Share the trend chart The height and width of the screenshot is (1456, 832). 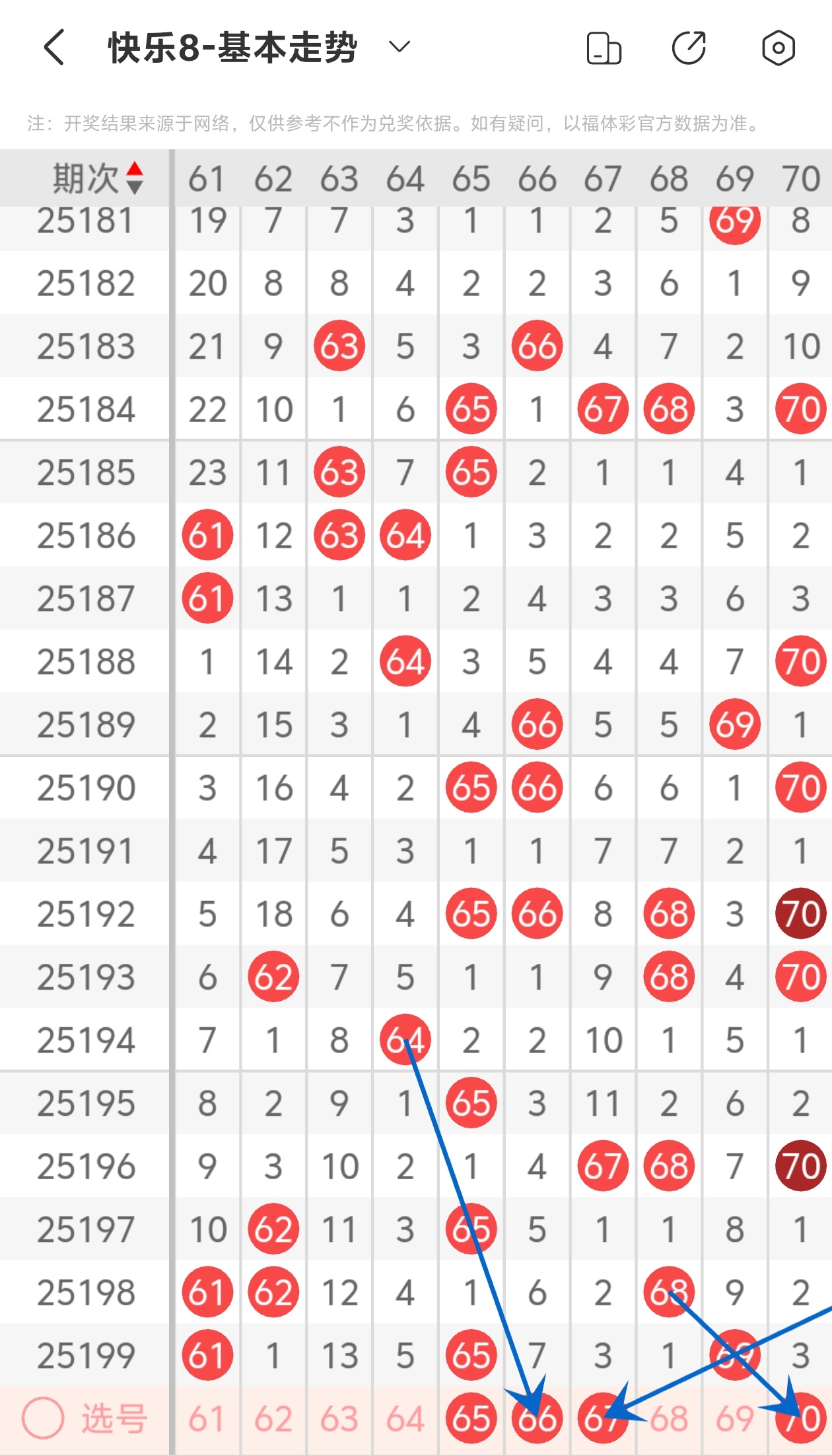689,48
